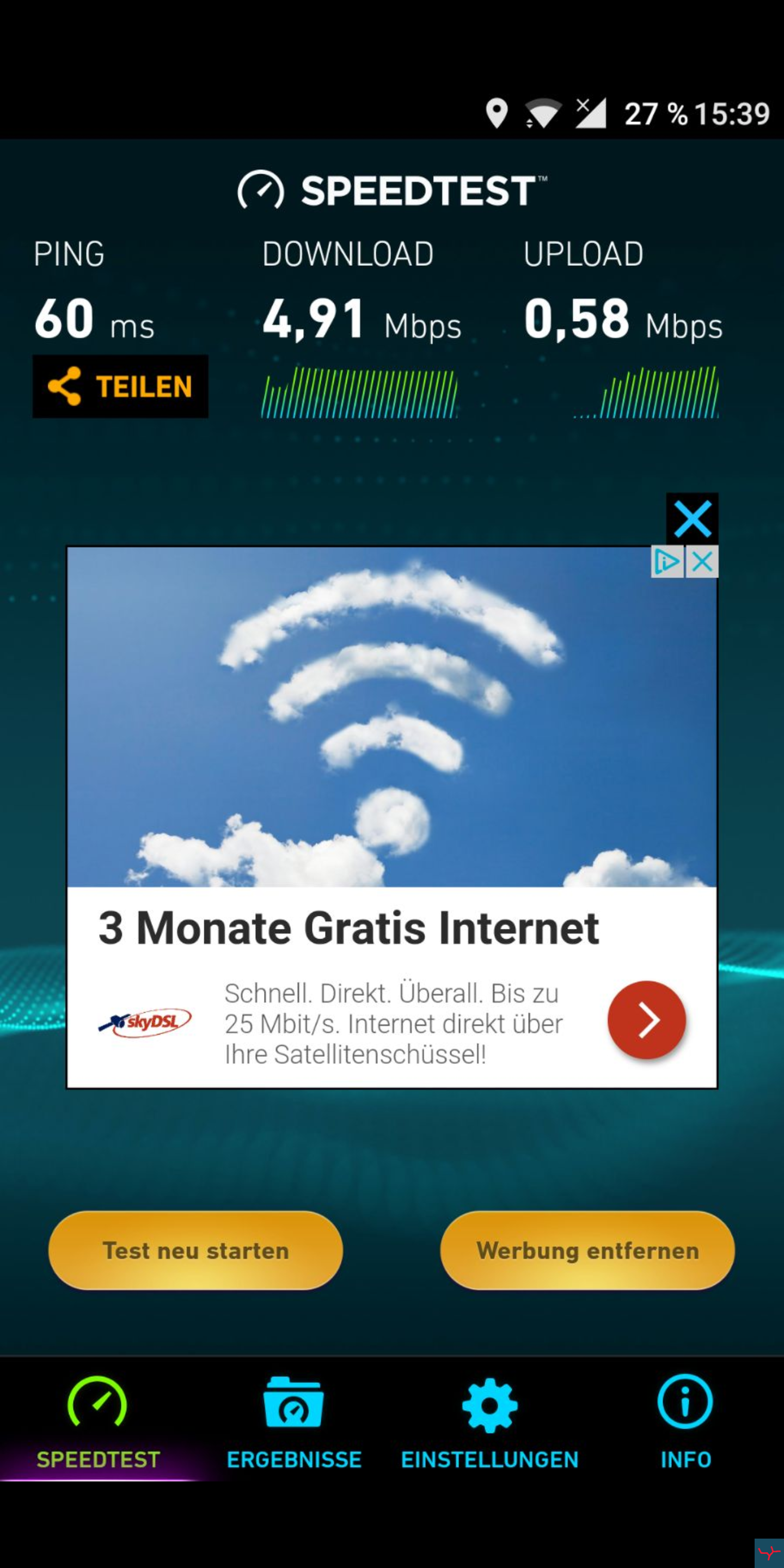Open the skyDSL ad red arrow

[x=646, y=1020]
